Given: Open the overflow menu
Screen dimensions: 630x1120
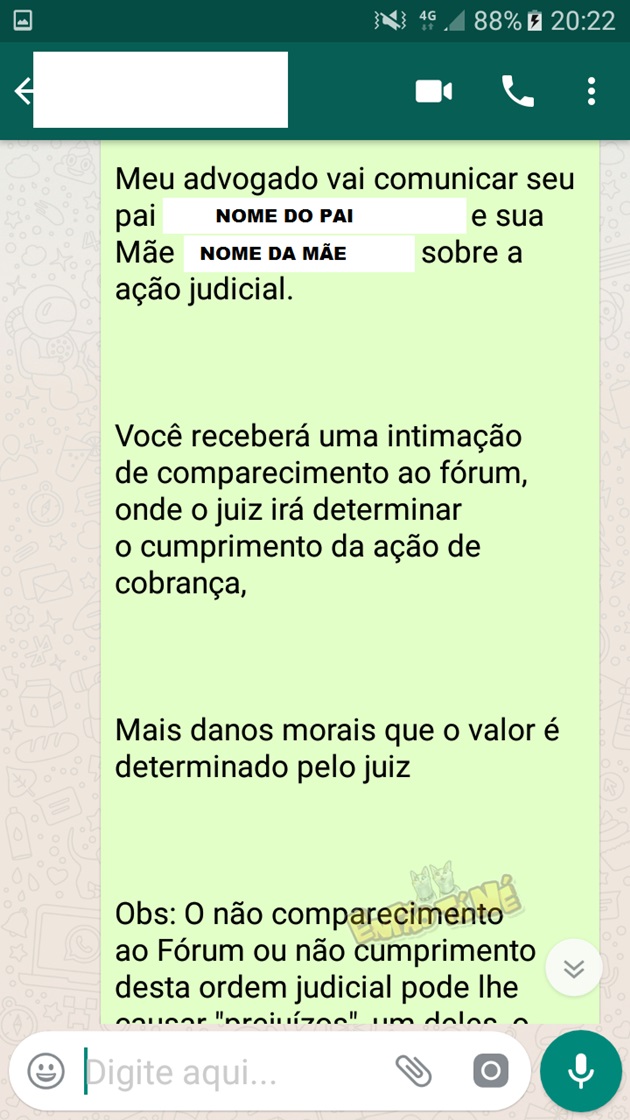Looking at the screenshot, I should click(591, 91).
